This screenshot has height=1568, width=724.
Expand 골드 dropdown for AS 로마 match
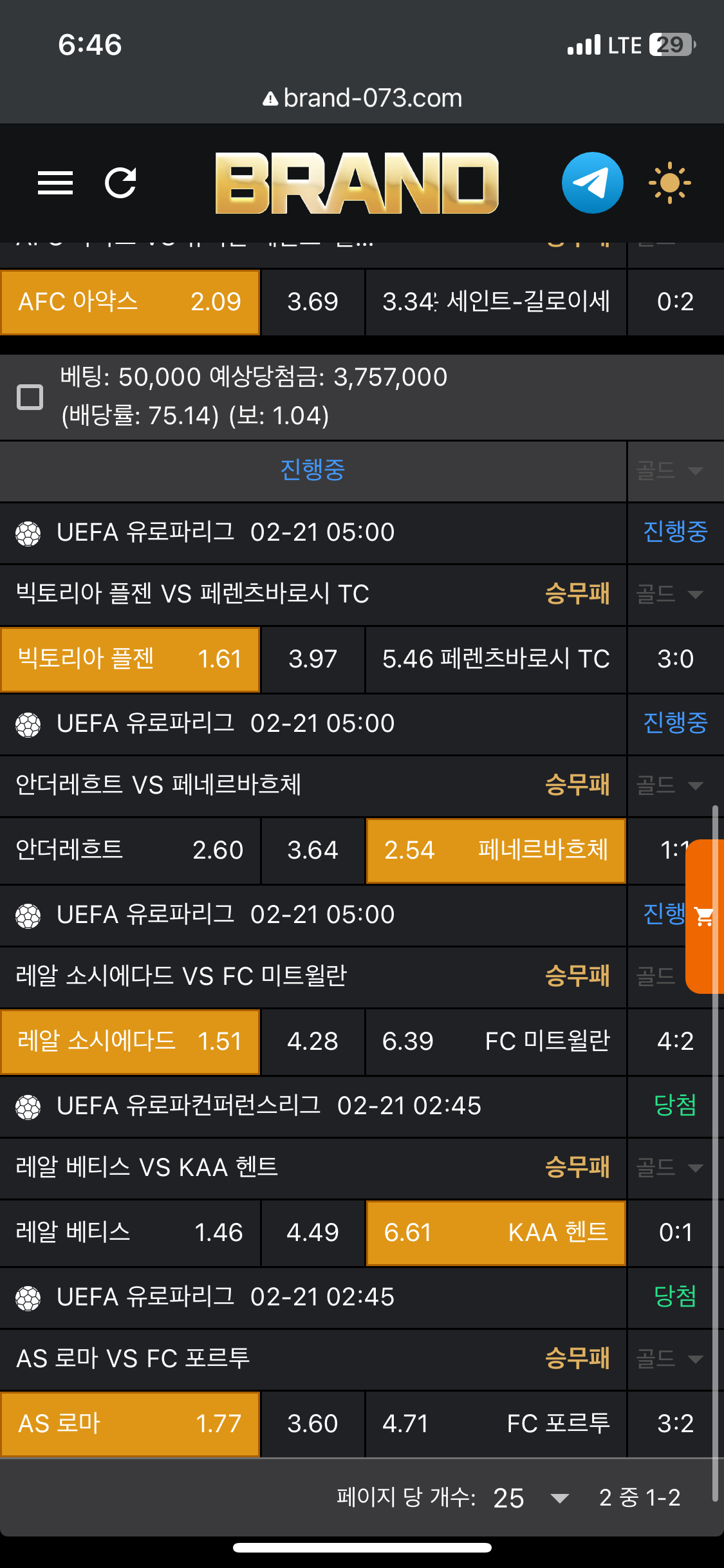pyautogui.click(x=669, y=1359)
